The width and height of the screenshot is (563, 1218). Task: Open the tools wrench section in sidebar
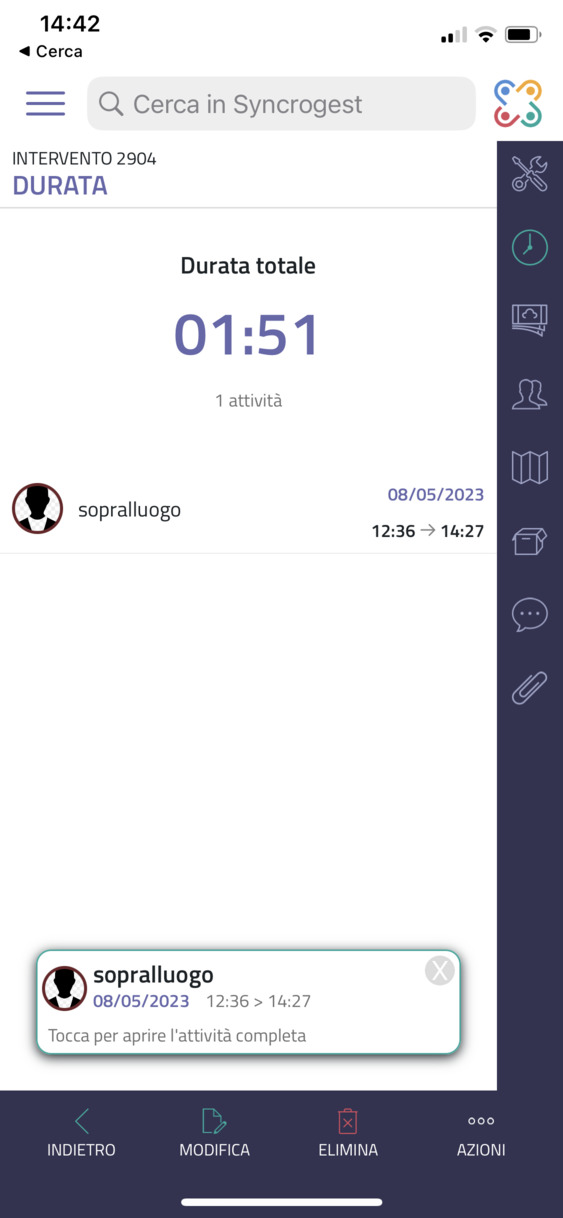point(530,174)
